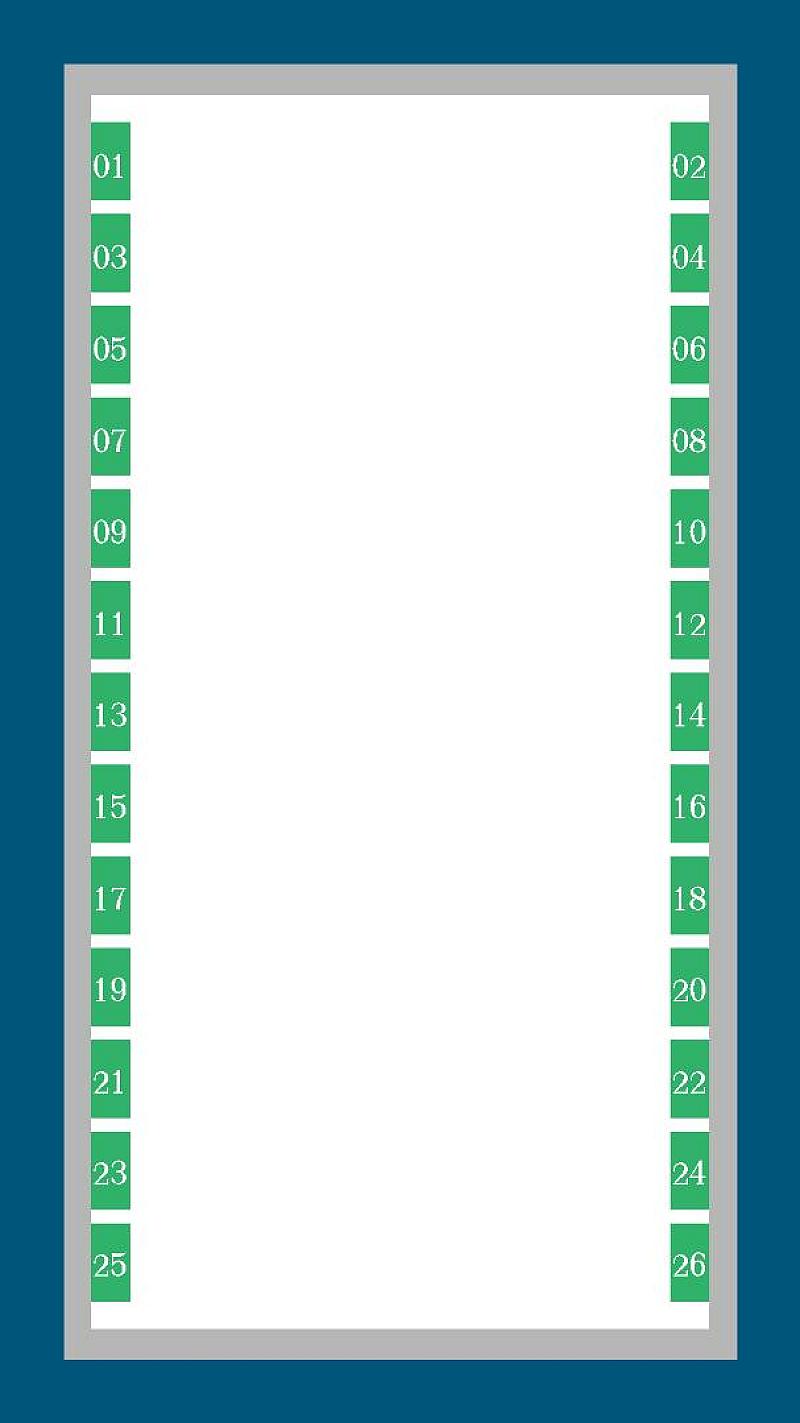Tap seat 22
Viewport: 800px width, 1423px height.
(689, 1079)
